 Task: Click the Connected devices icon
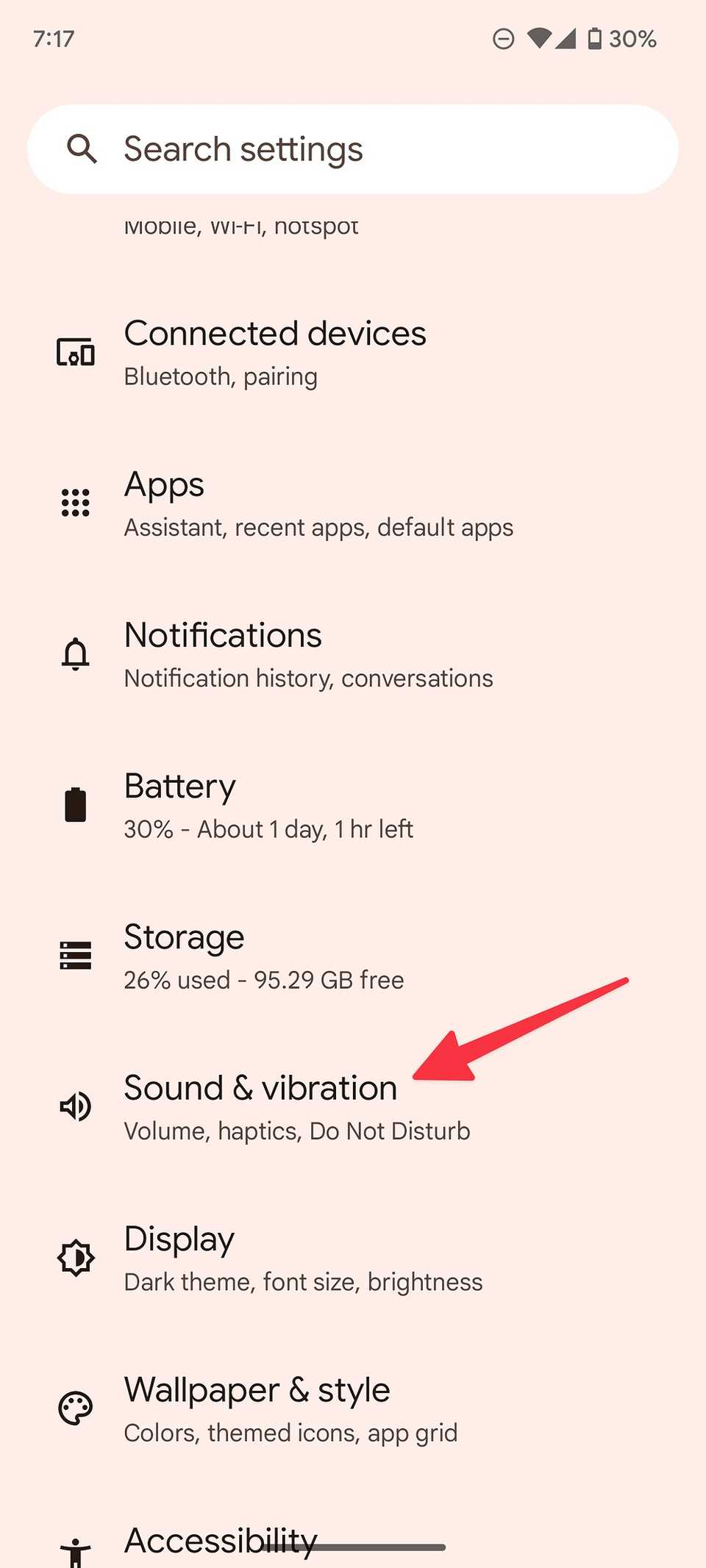(x=74, y=353)
